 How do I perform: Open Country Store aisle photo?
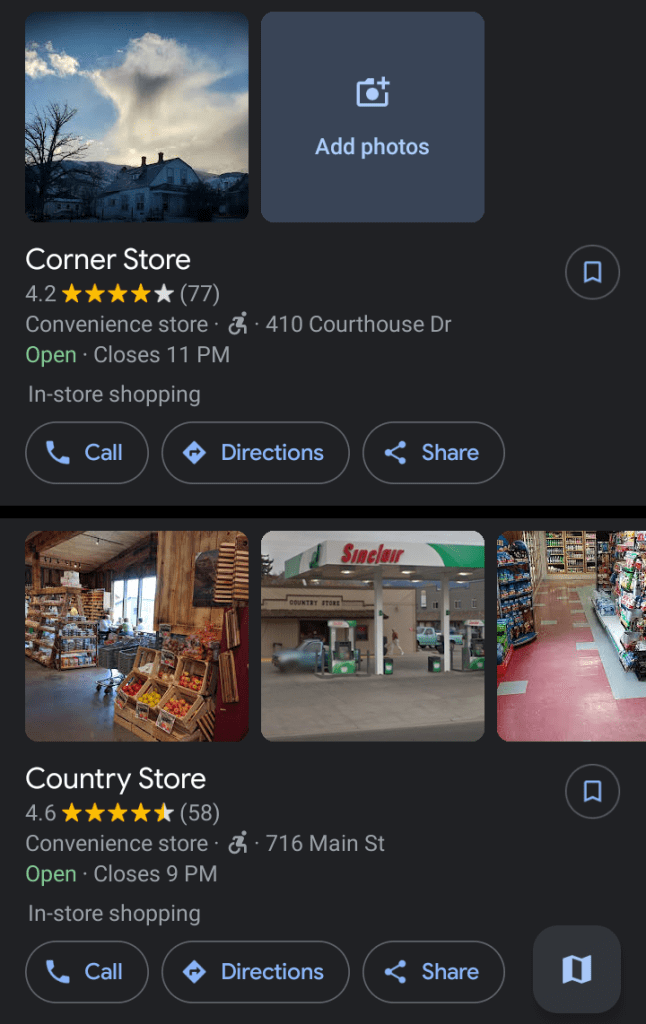[x=571, y=636]
